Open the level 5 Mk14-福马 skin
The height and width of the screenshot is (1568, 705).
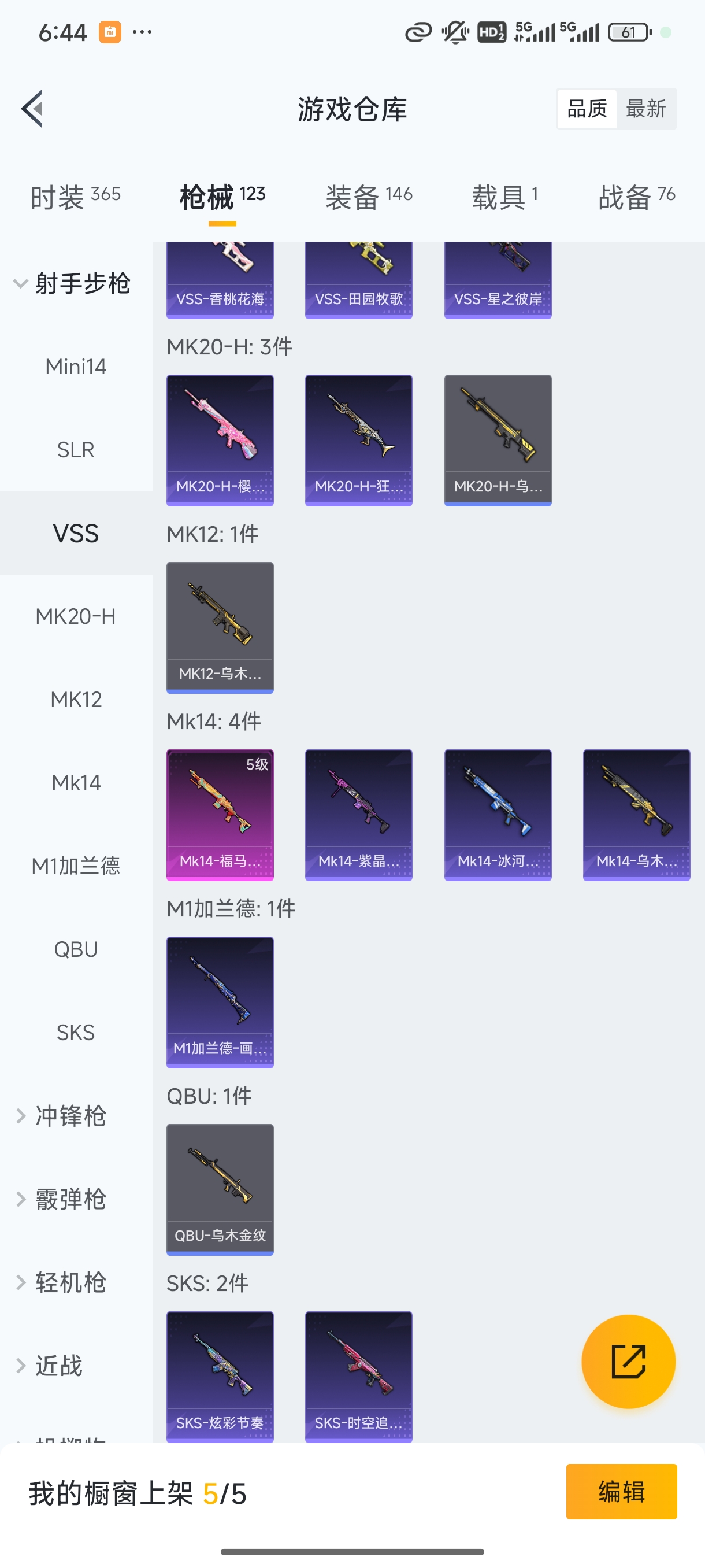pyautogui.click(x=220, y=815)
